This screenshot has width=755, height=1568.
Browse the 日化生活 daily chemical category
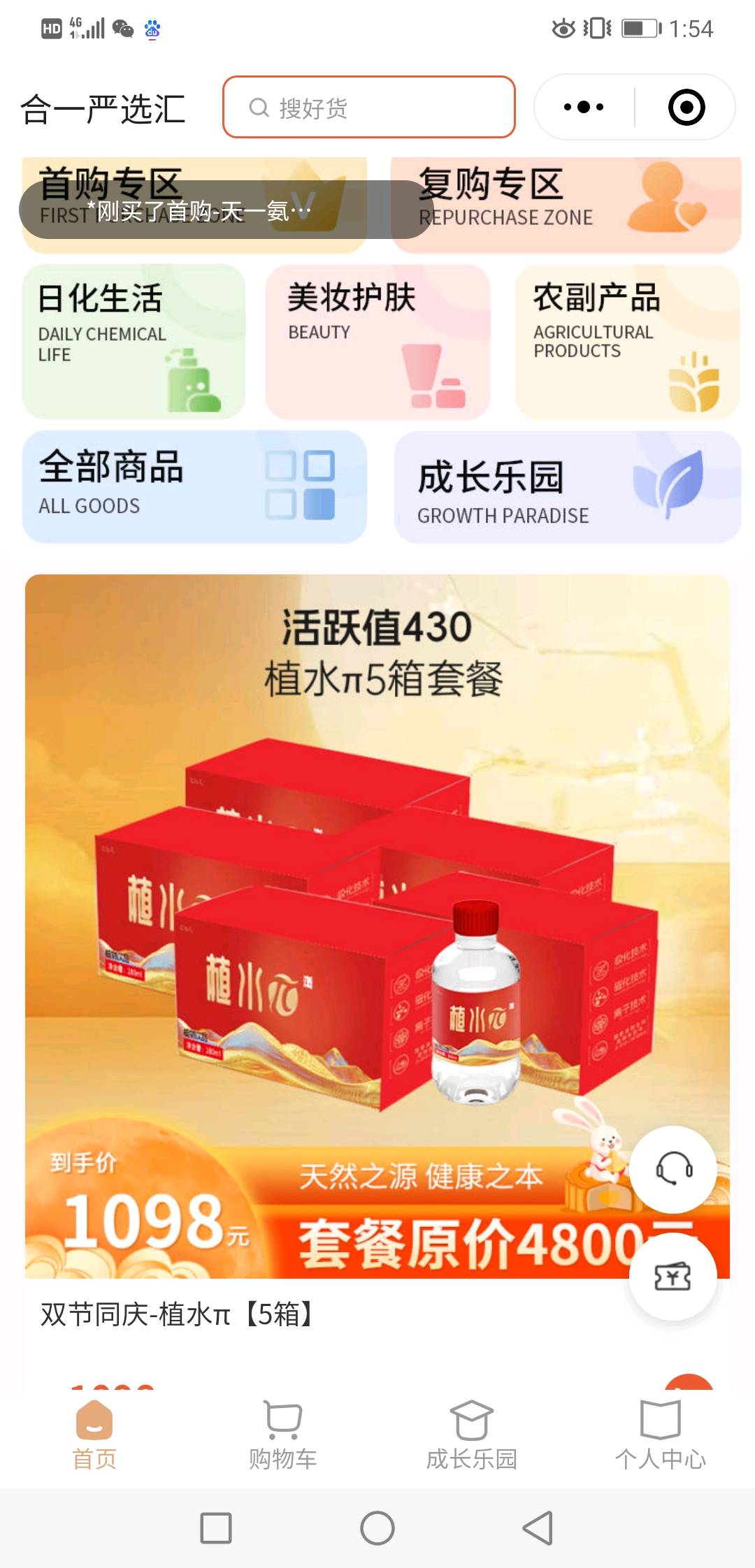pyautogui.click(x=134, y=341)
